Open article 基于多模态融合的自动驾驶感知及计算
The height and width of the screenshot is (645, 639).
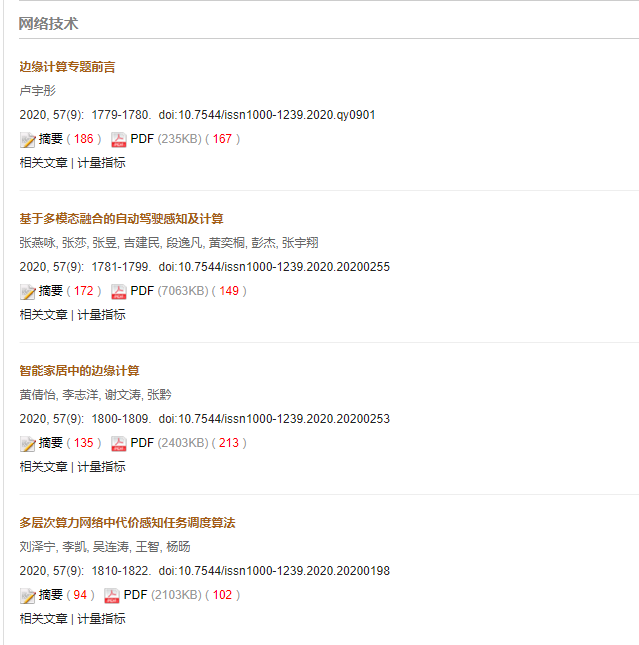click(121, 219)
